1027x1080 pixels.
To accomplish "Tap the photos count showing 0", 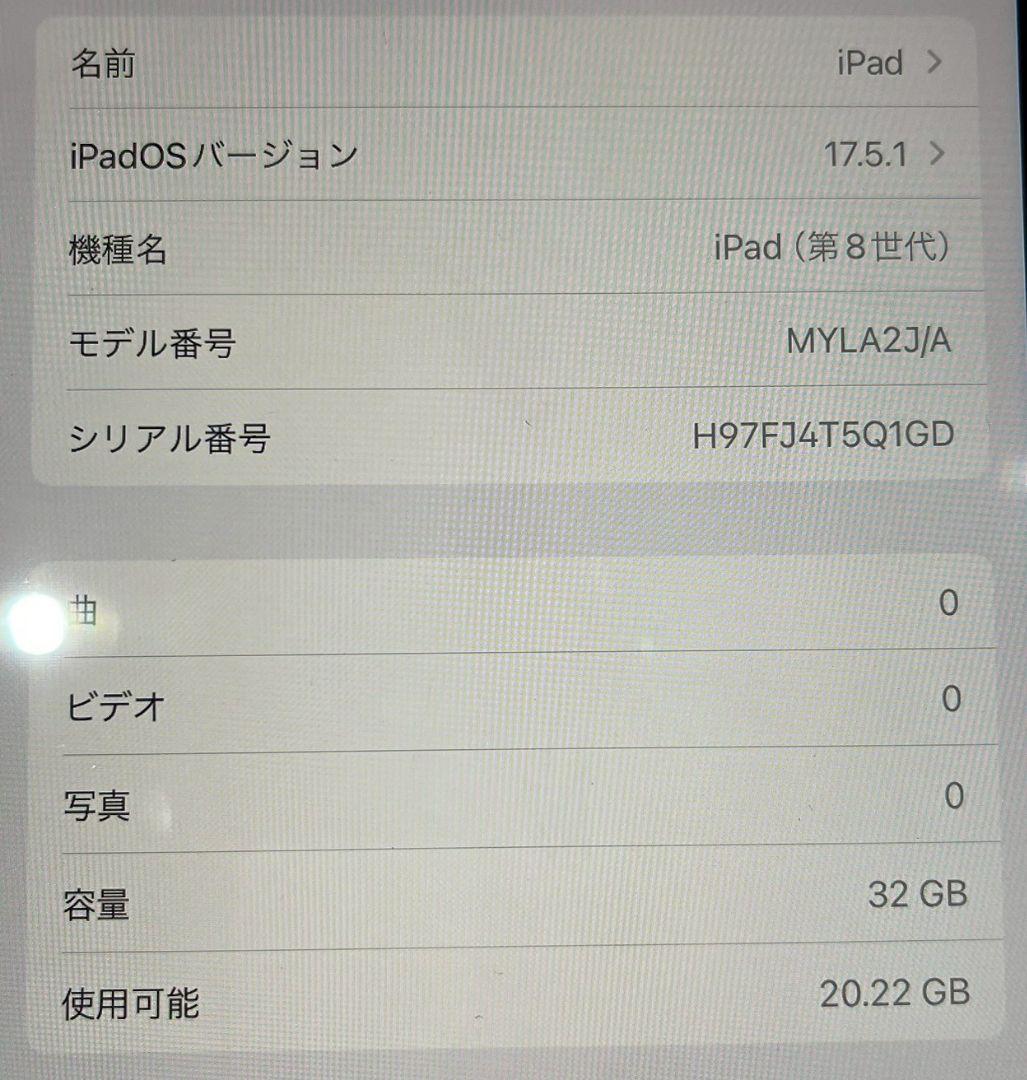I will click(951, 796).
